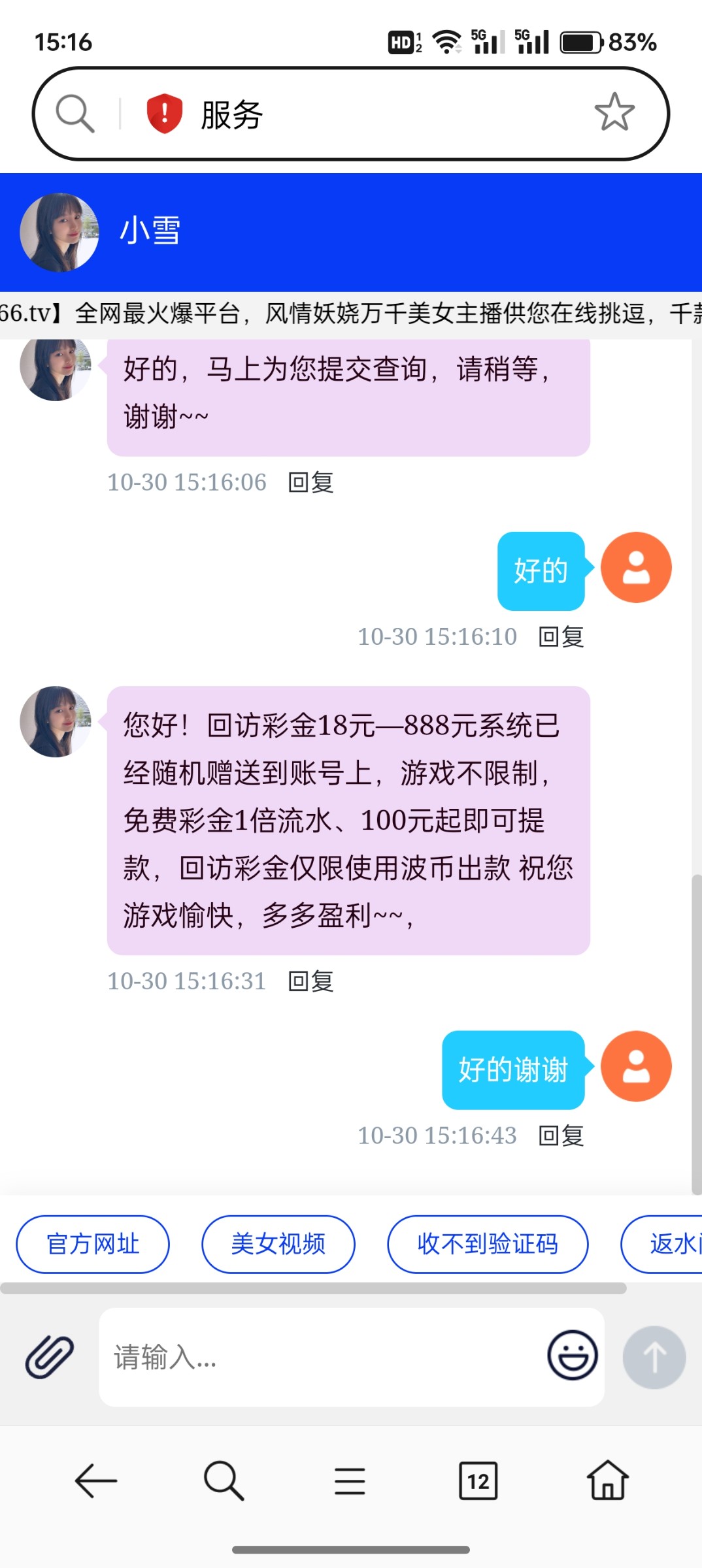
Task: Bookmark this page with the star icon
Action: point(614,112)
